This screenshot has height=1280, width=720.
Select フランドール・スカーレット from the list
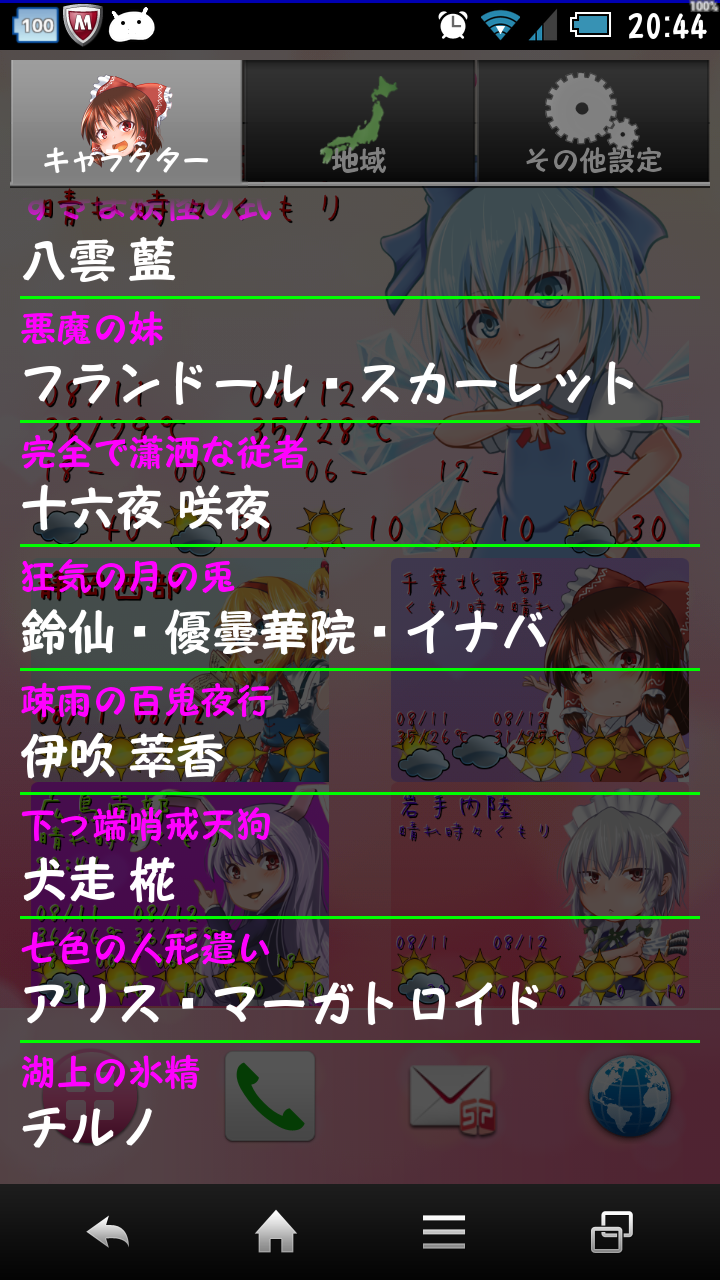click(x=360, y=362)
